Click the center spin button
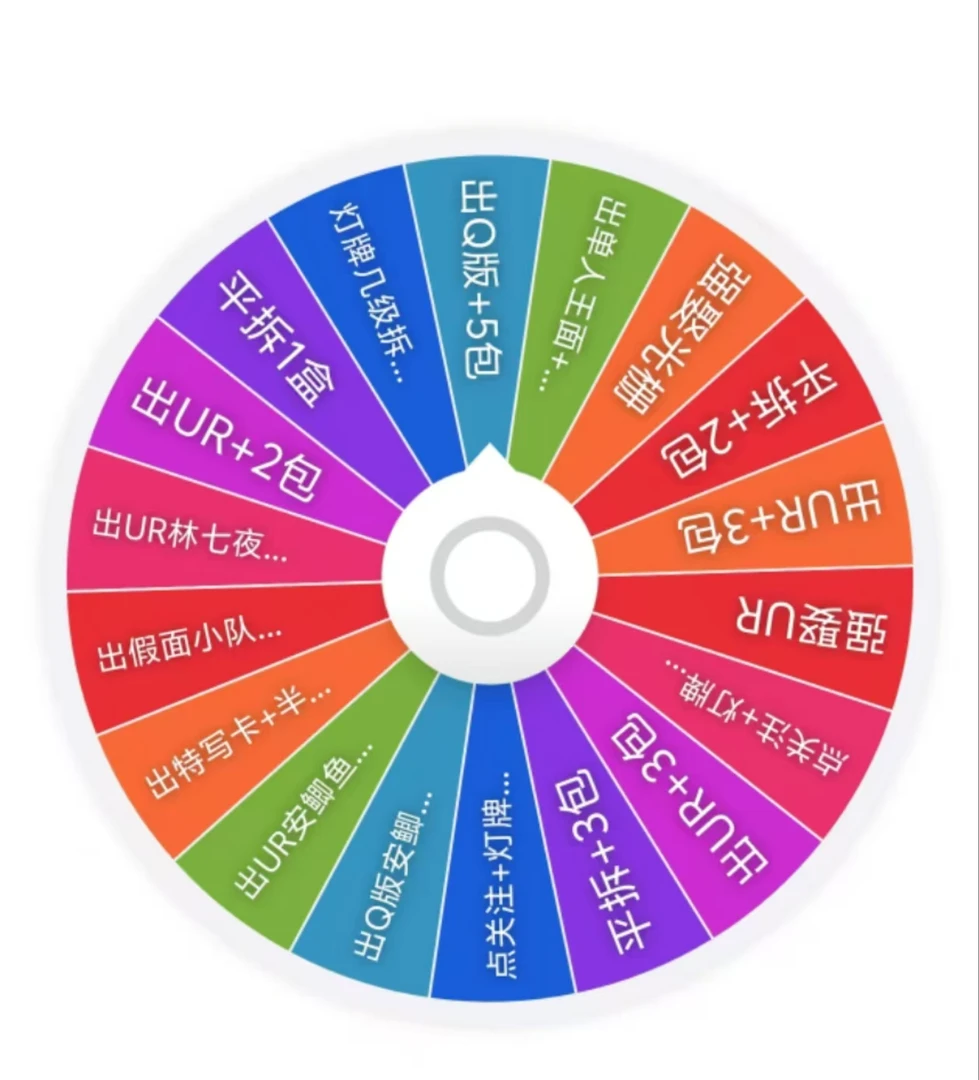Image resolution: width=979 pixels, height=1080 pixels. pos(490,570)
